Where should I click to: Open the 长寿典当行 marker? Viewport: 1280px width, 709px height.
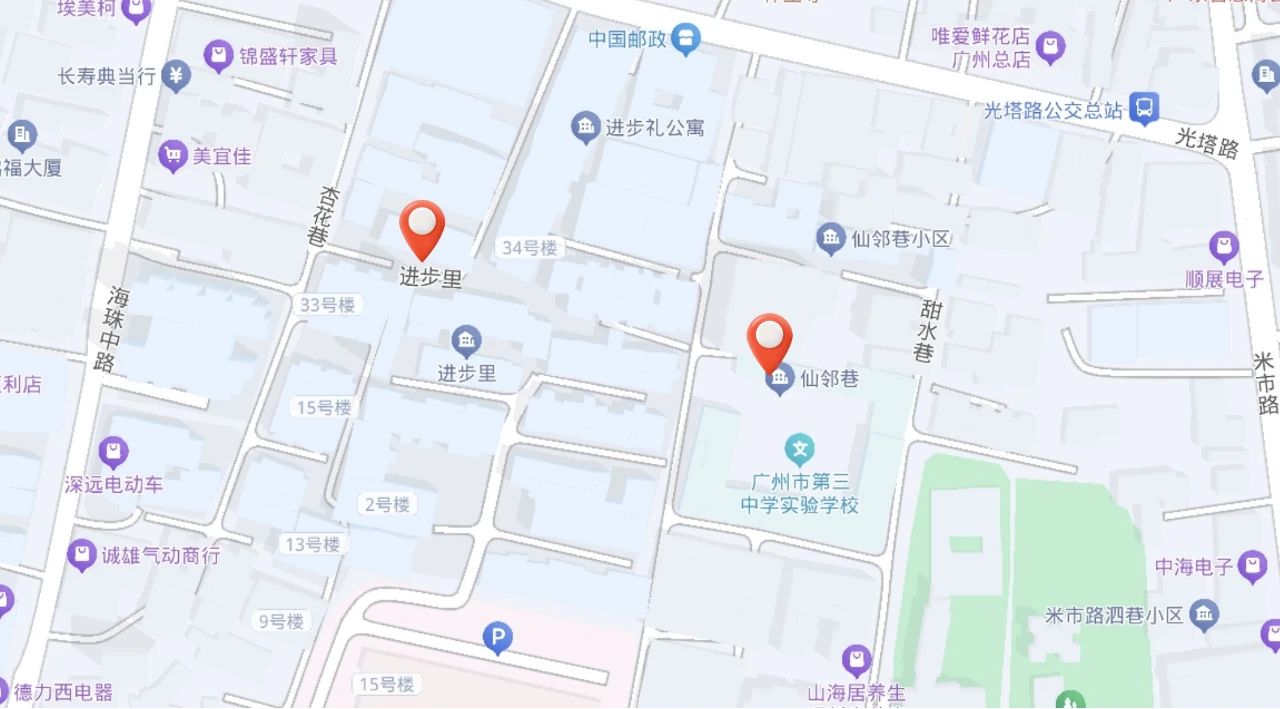[176, 76]
